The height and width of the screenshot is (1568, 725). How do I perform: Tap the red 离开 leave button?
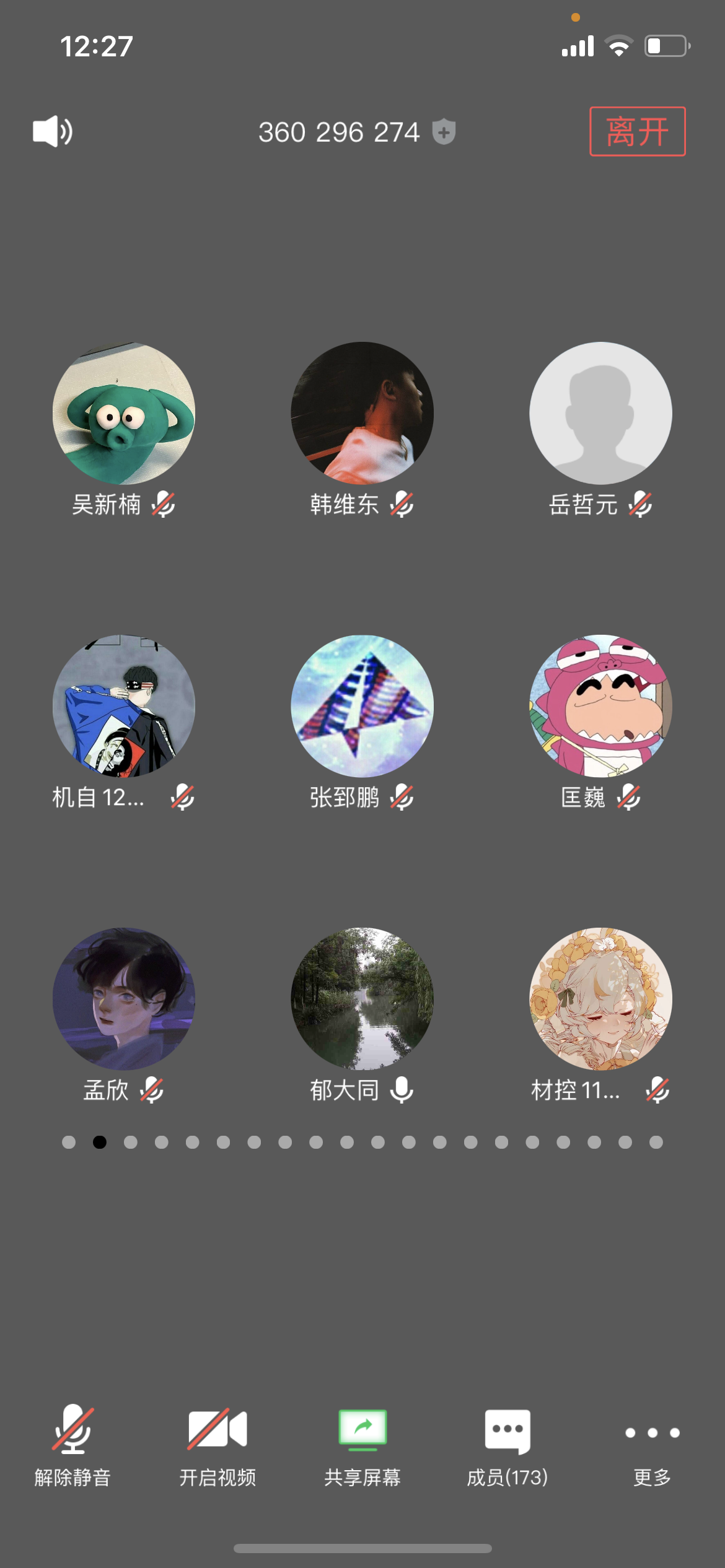coord(637,131)
